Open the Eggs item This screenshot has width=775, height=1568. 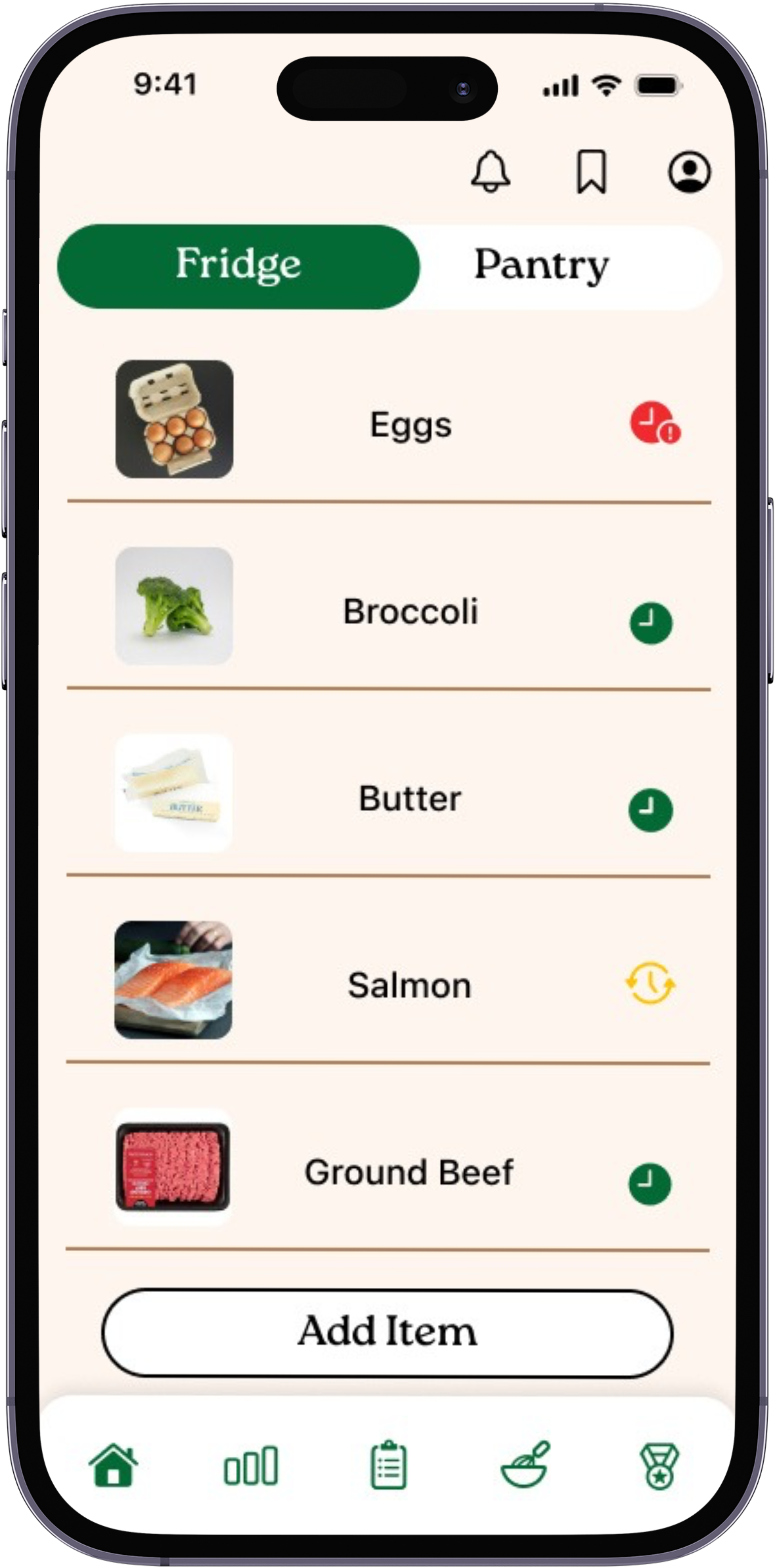[x=410, y=425]
